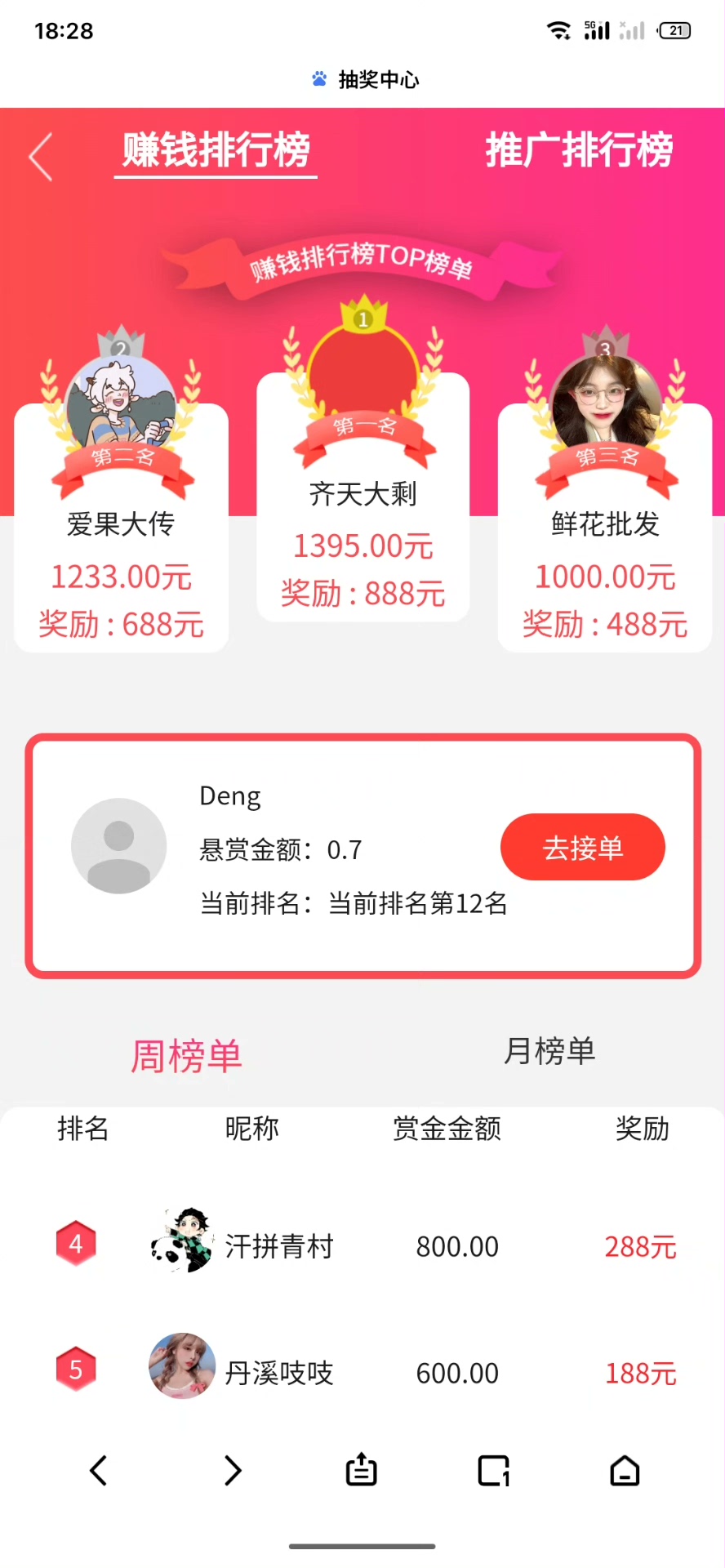This screenshot has width=725, height=1568.
Task: Switch to the 月榜单 tab
Action: tap(549, 1051)
